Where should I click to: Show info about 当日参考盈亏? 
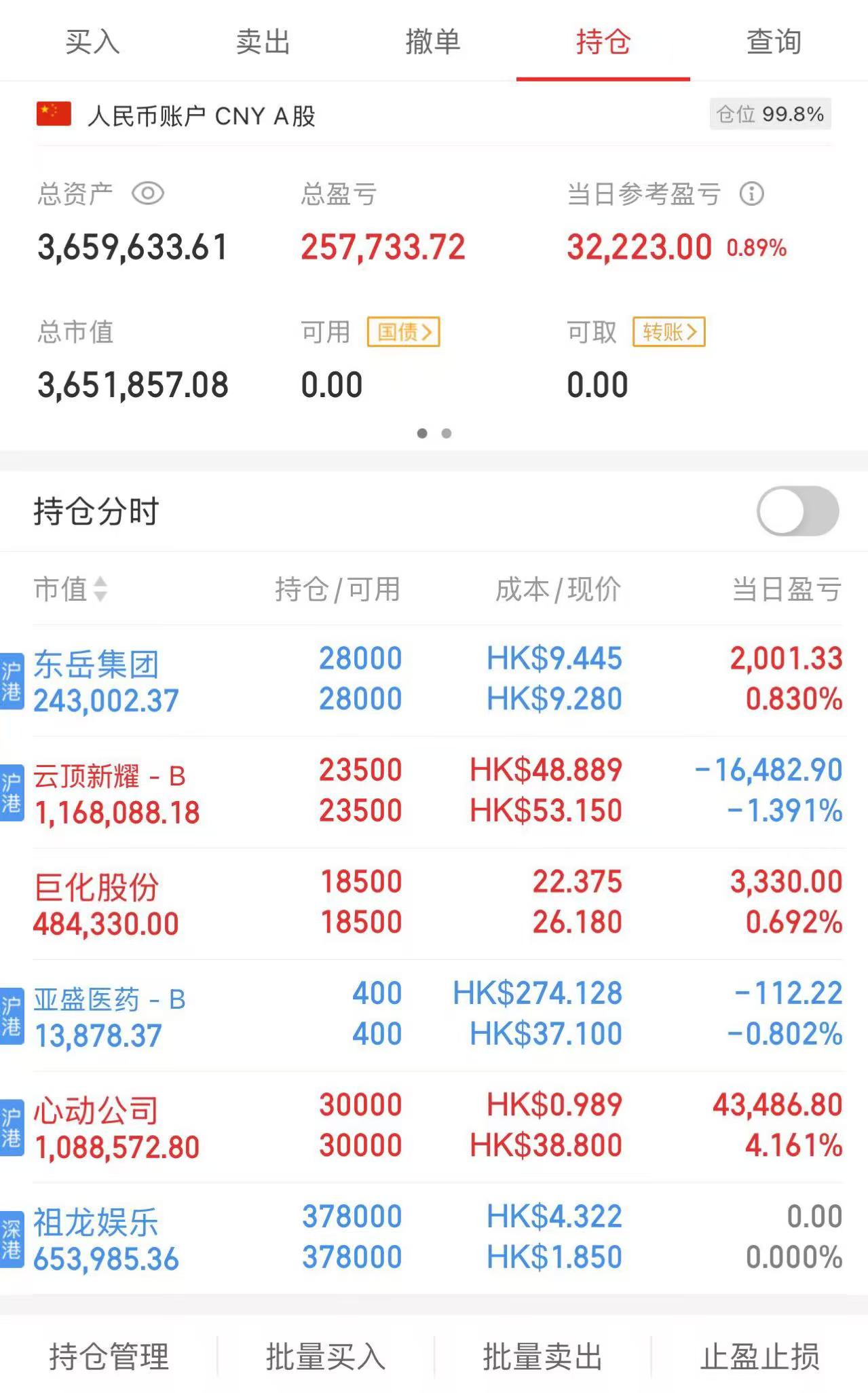click(751, 194)
